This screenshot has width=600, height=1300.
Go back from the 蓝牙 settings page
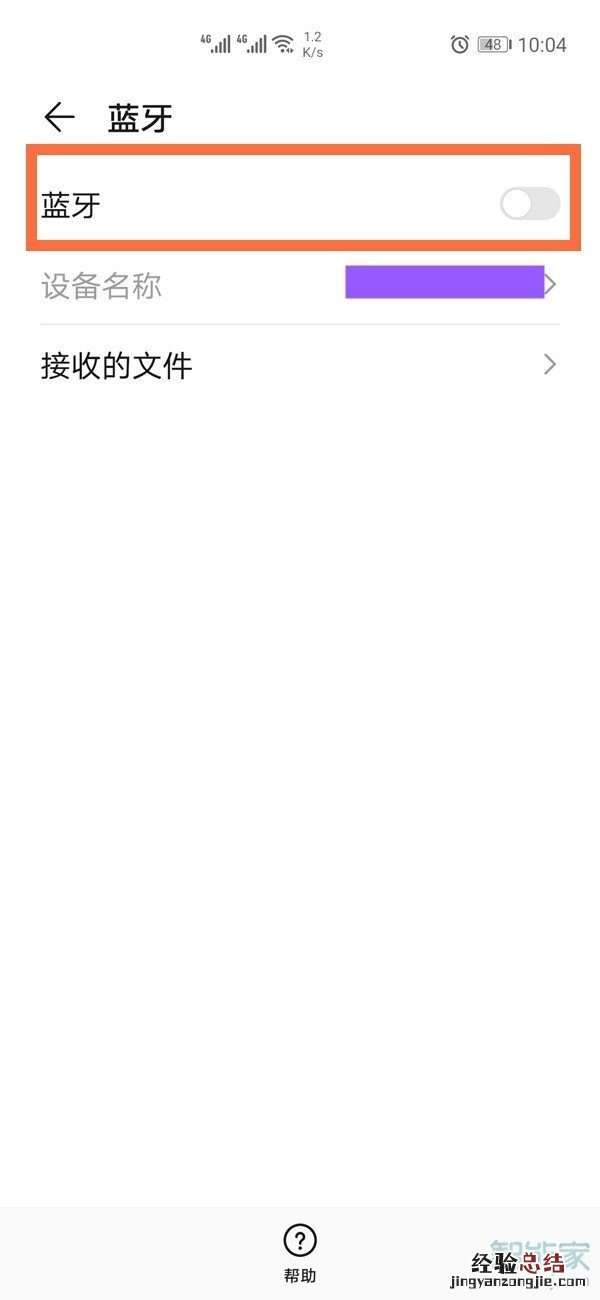[60, 118]
